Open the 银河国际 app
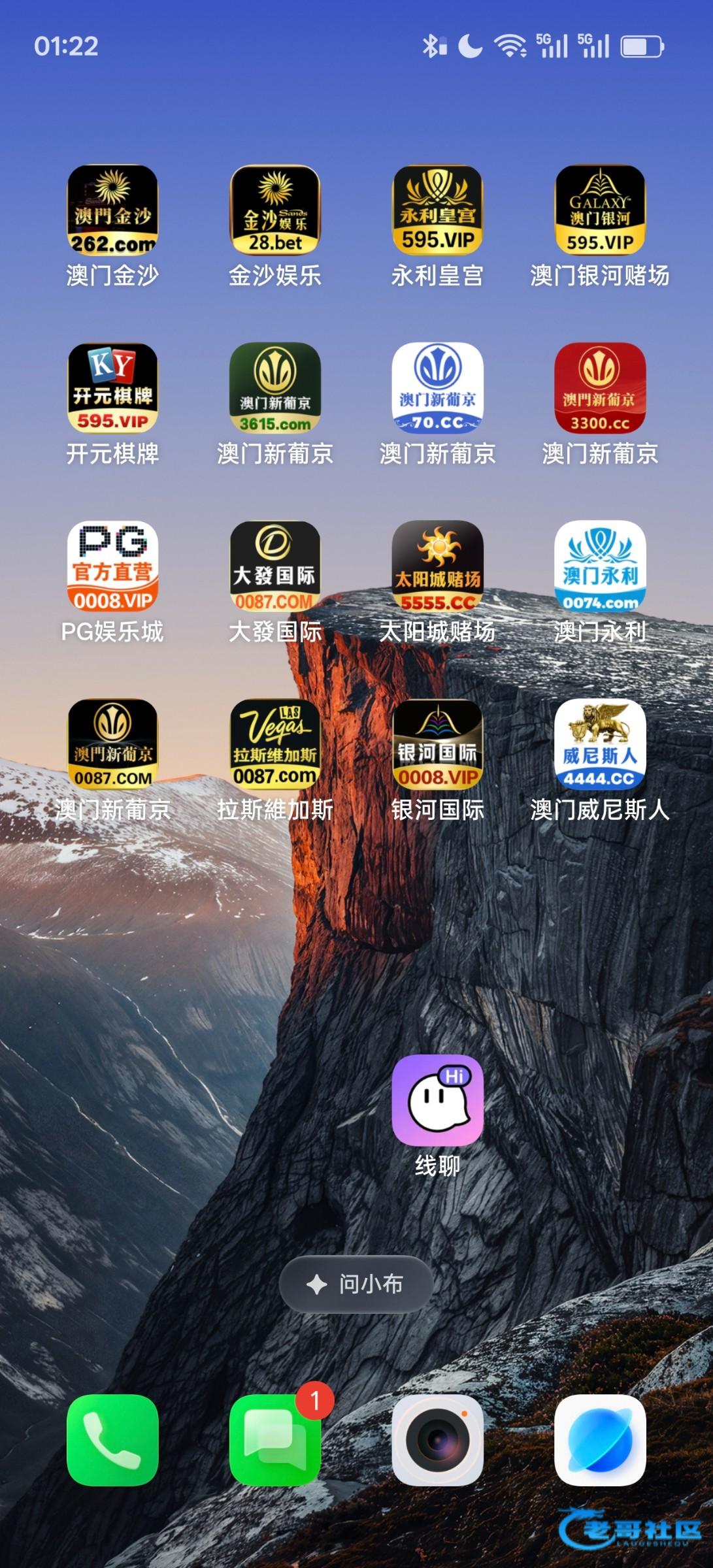Screen dimensions: 713x1568 (x=437, y=745)
